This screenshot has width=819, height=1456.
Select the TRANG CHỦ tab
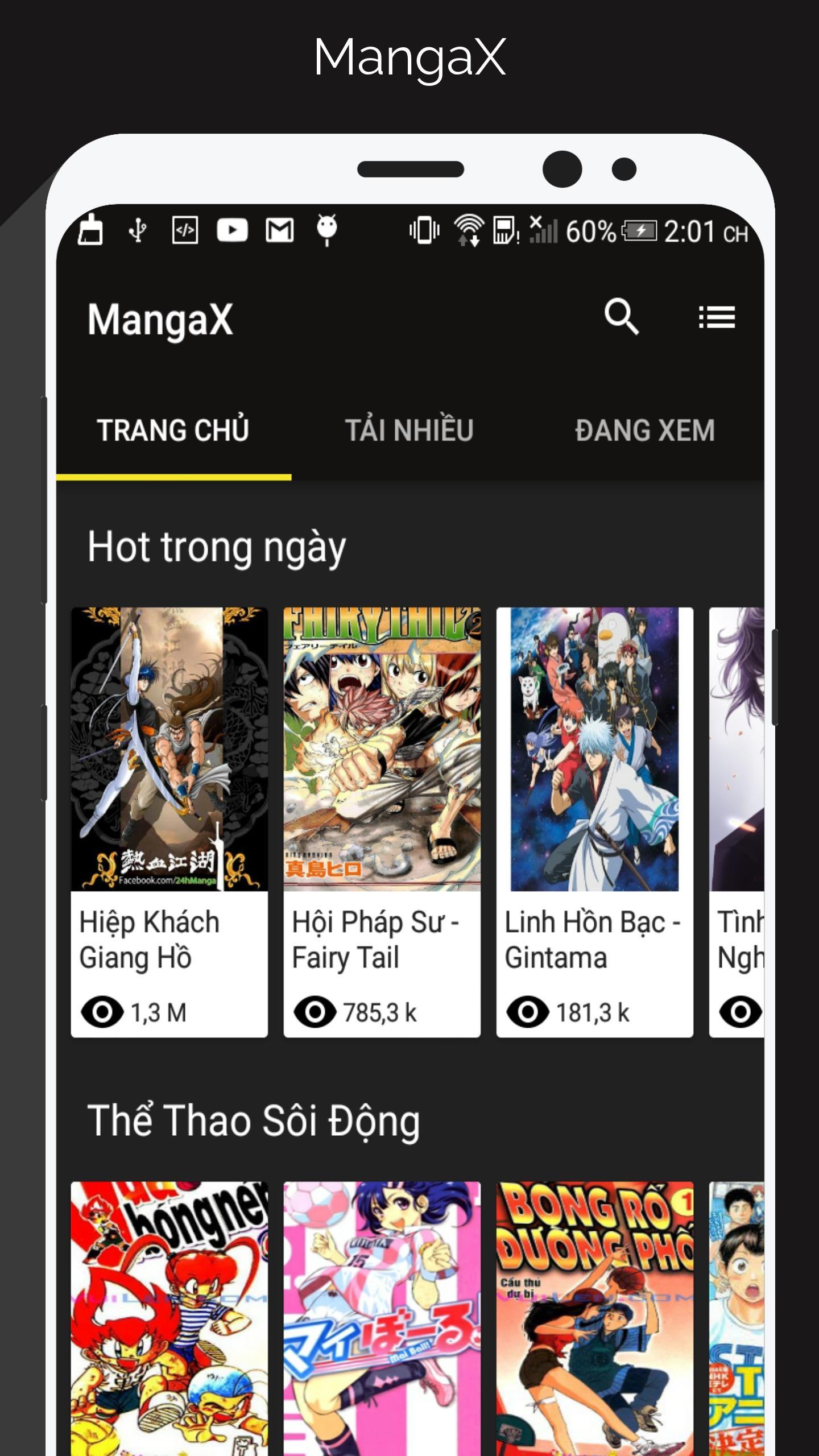(173, 431)
